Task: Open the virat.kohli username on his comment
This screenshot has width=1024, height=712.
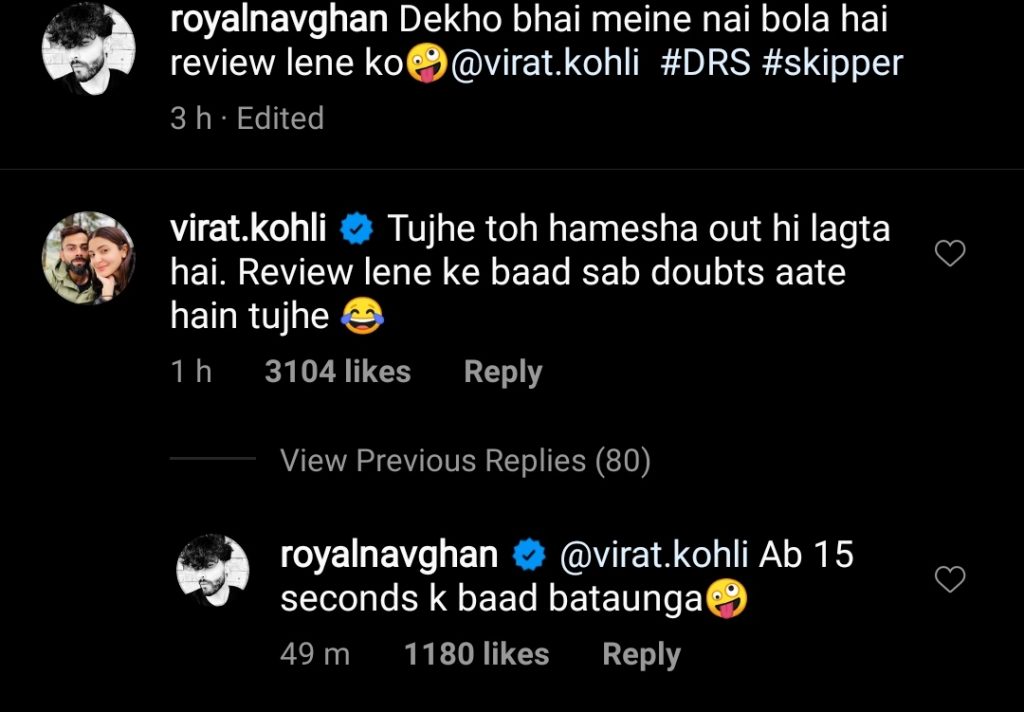Action: (249, 229)
